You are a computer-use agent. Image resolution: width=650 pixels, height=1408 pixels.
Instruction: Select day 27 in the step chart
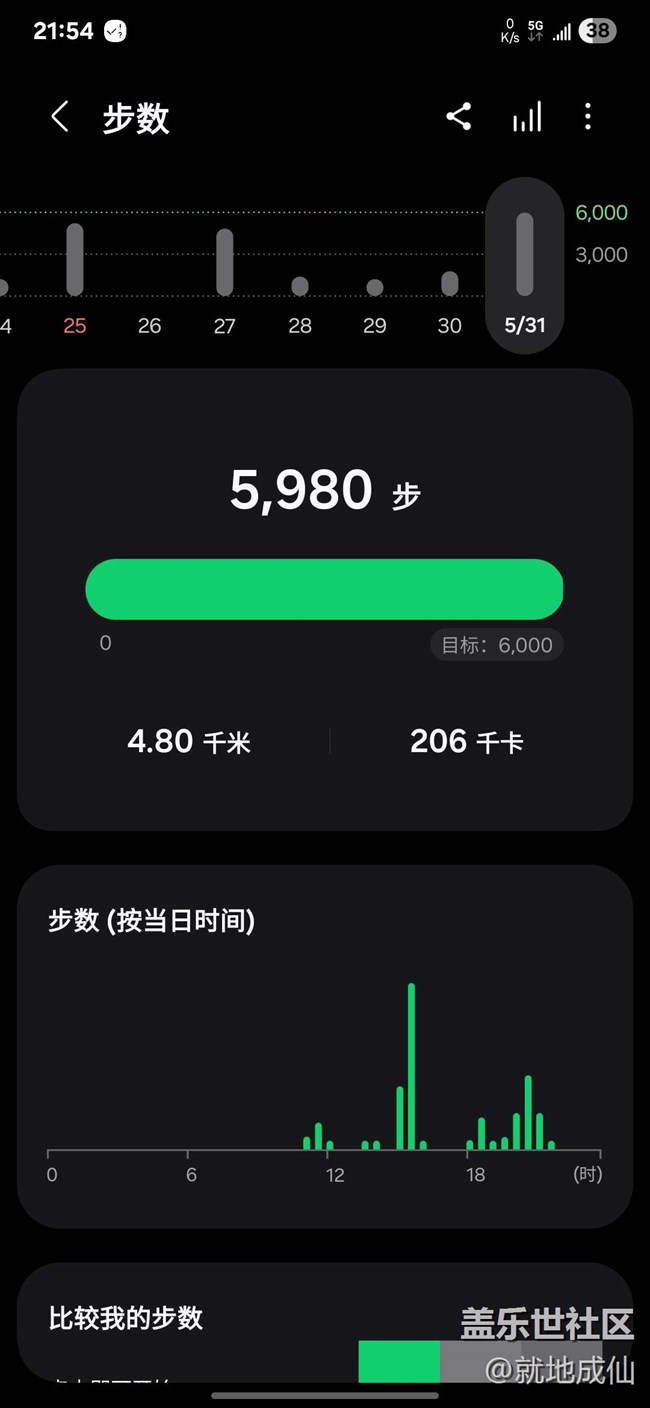point(225,270)
